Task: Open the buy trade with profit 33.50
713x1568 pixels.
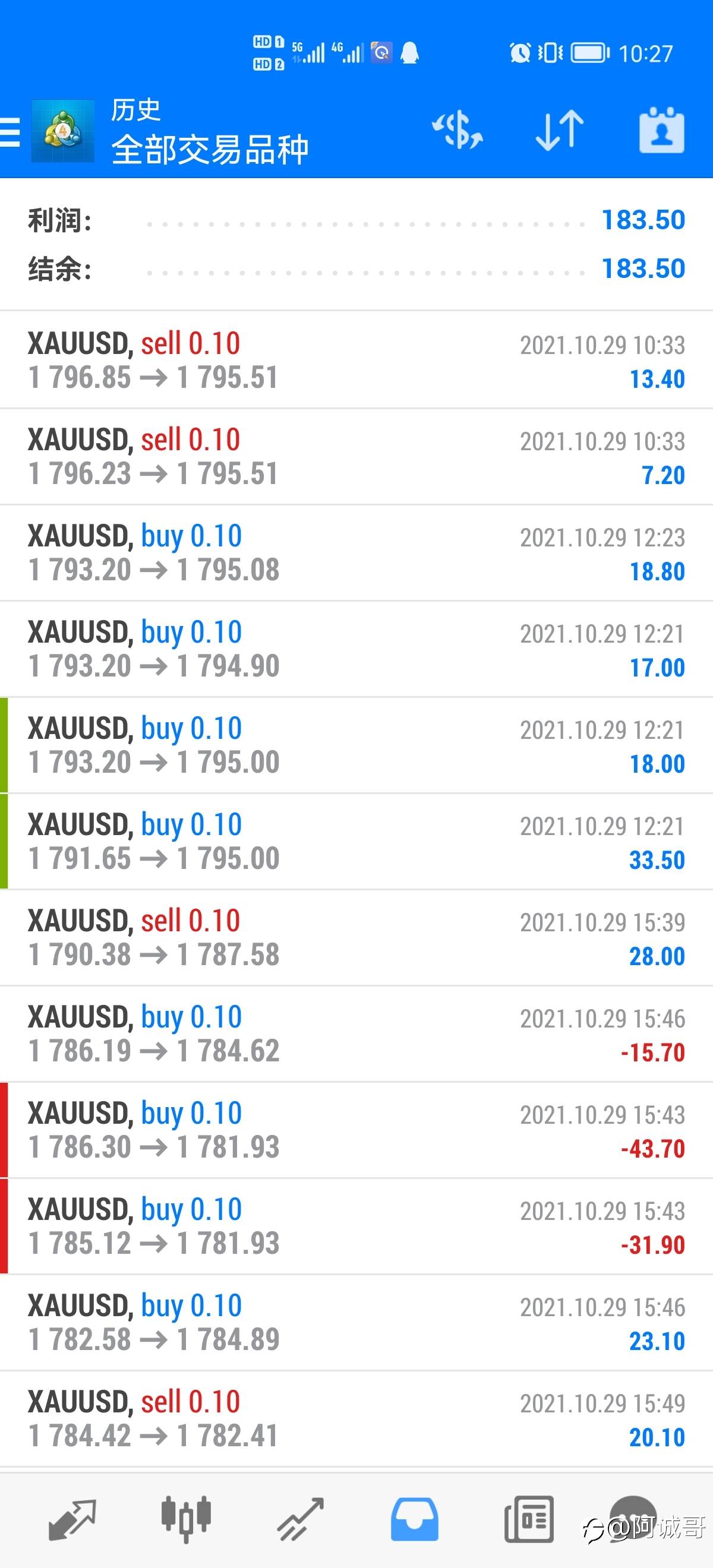Action: (x=356, y=841)
